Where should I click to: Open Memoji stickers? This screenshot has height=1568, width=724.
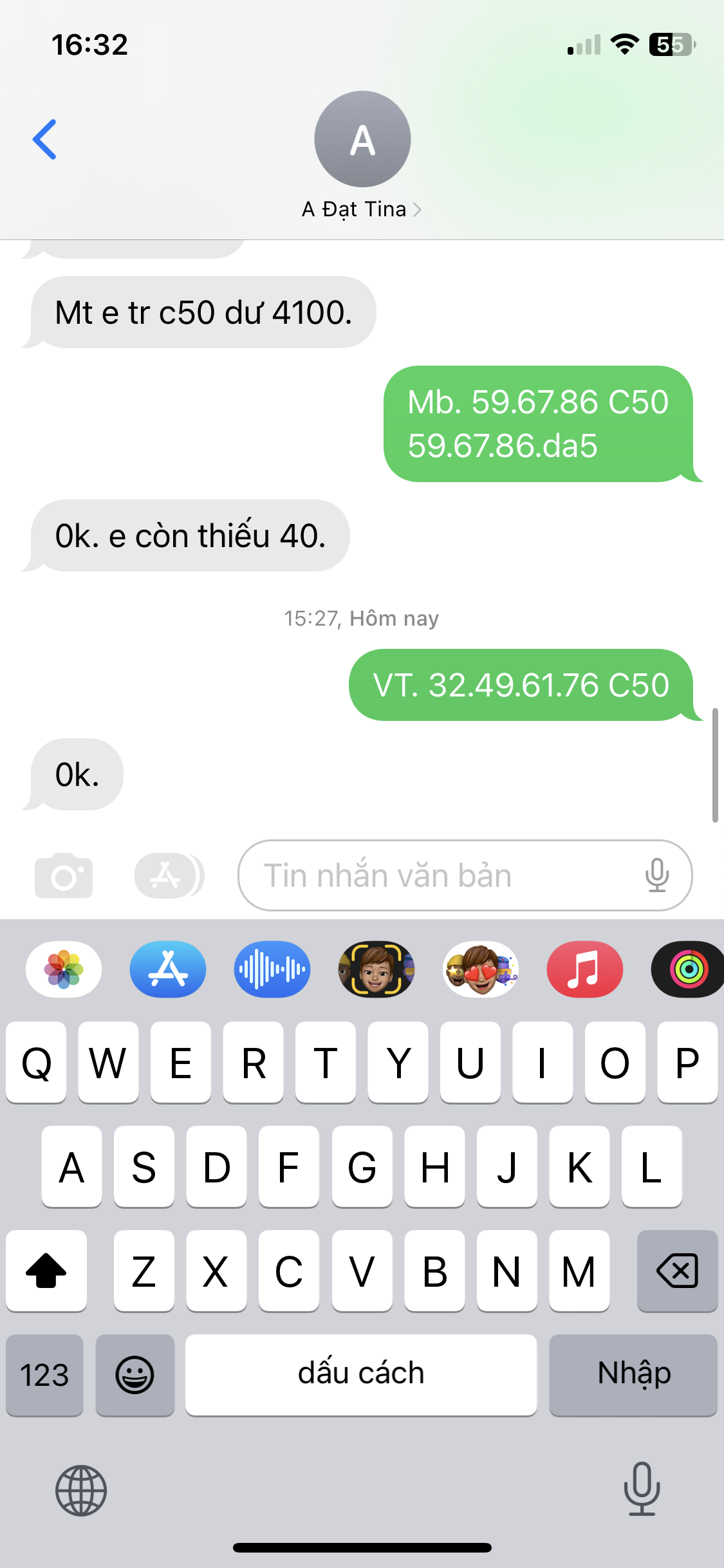pos(481,969)
